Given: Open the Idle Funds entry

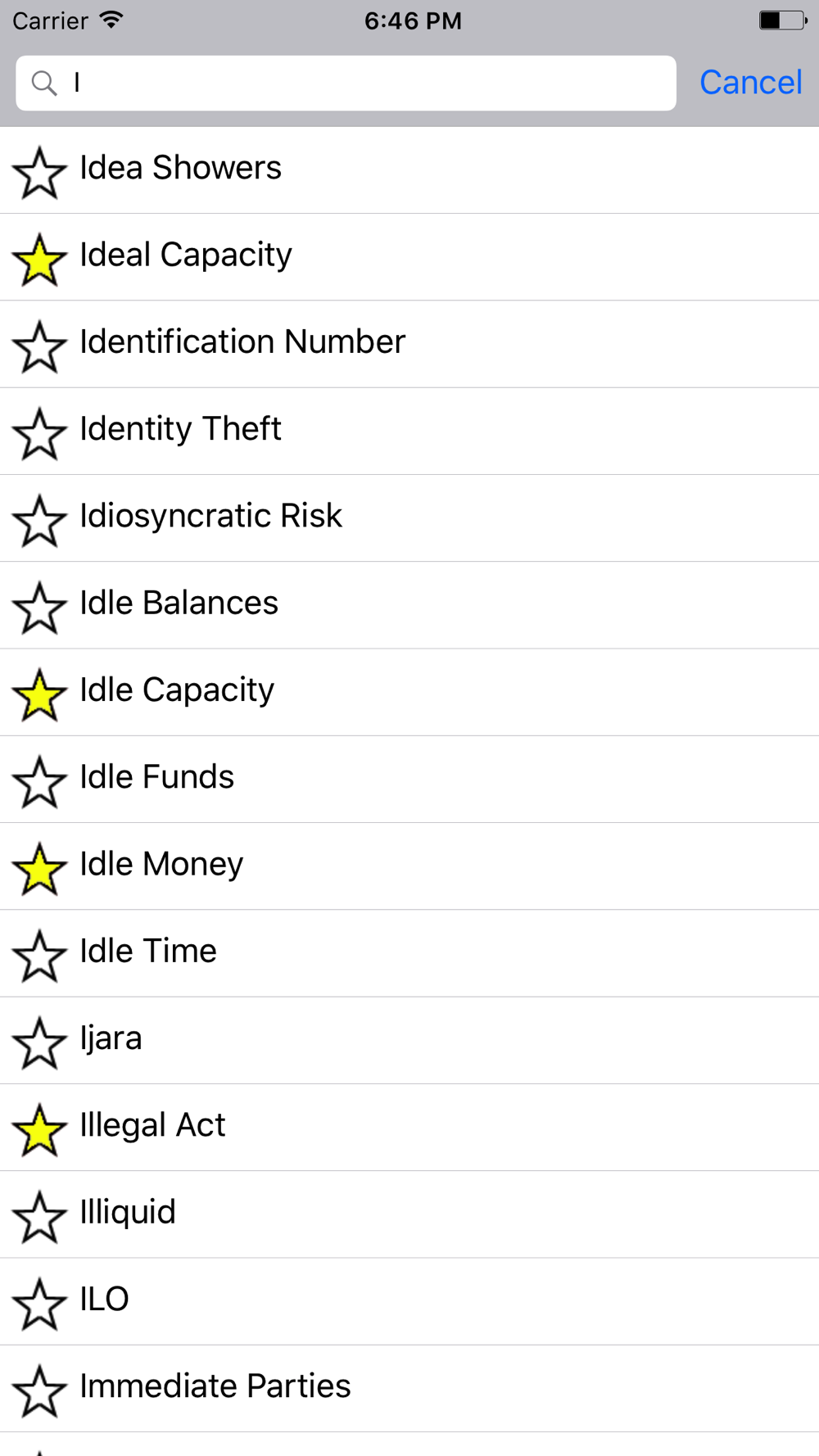Looking at the screenshot, I should coord(409,779).
